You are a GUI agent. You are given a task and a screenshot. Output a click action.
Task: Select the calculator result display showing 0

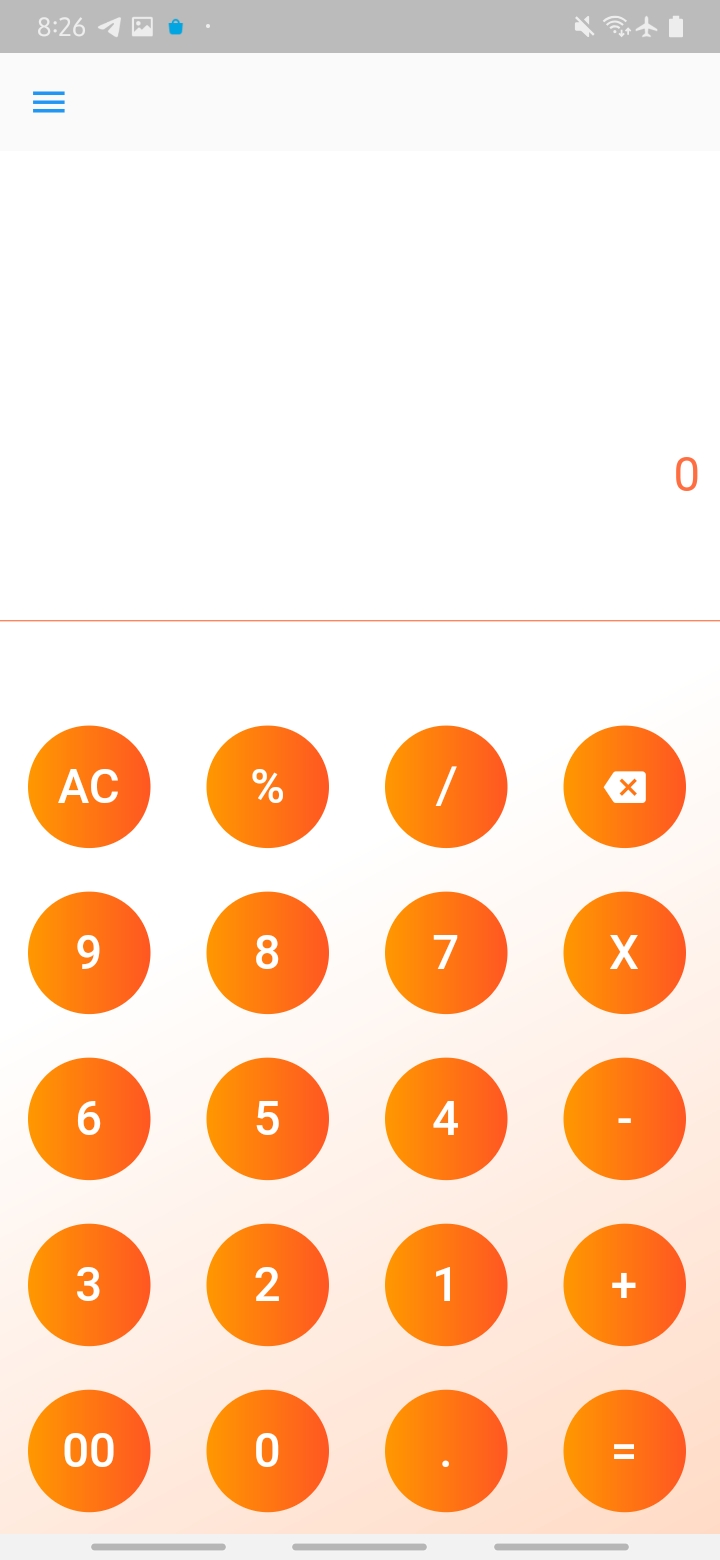(x=686, y=474)
